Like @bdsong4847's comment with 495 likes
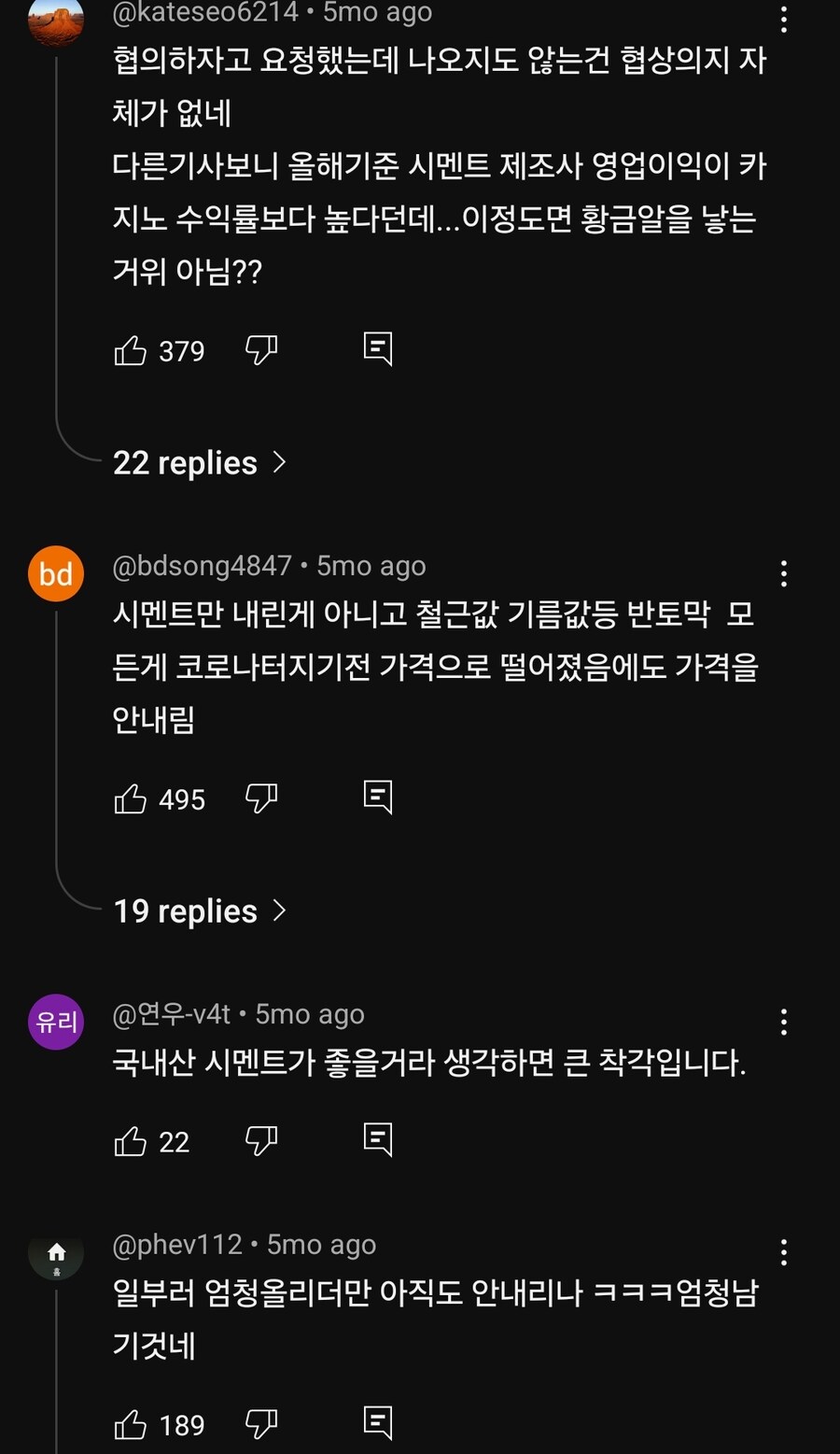840x1454 pixels. click(131, 798)
